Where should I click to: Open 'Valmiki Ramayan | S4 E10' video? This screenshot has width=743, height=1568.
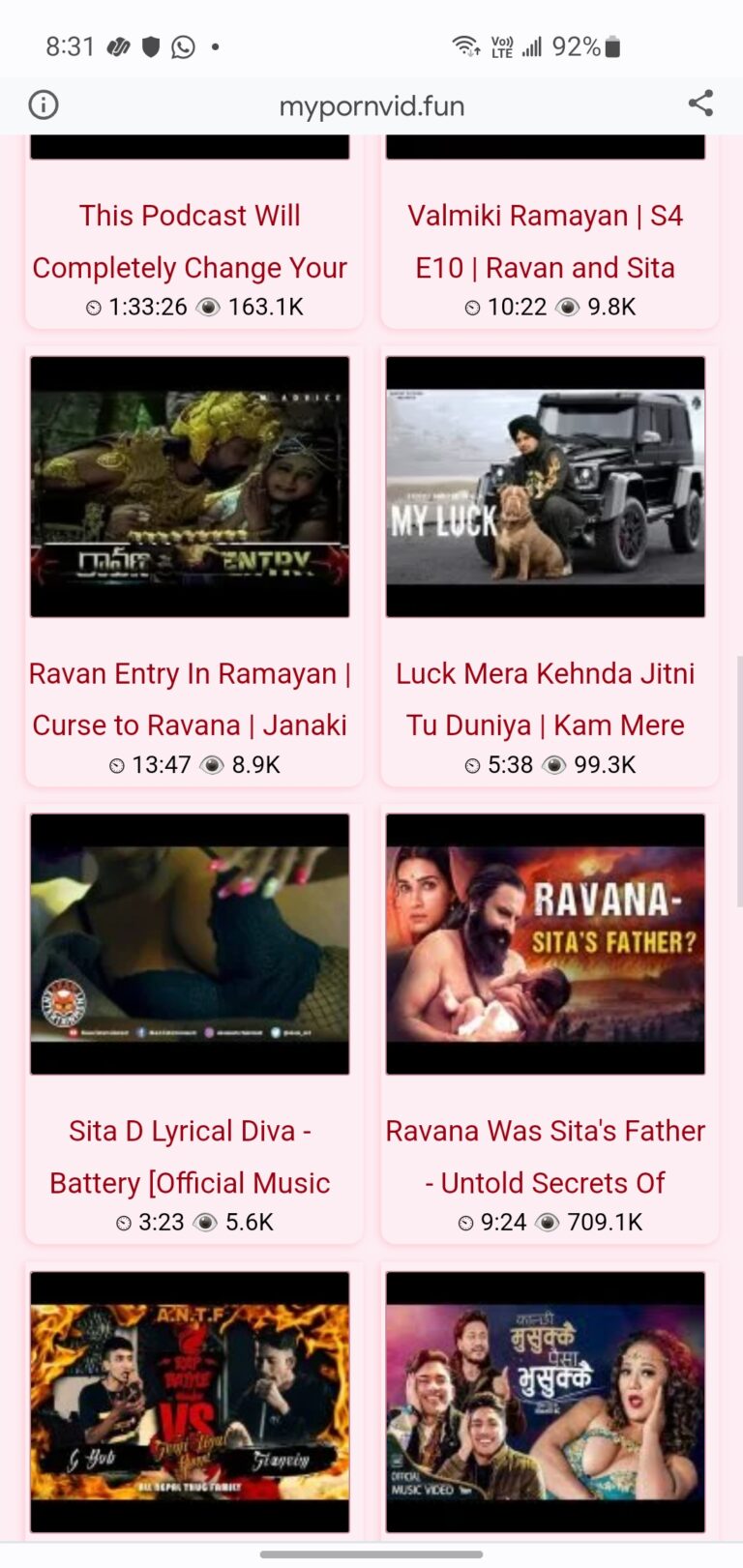(x=545, y=241)
